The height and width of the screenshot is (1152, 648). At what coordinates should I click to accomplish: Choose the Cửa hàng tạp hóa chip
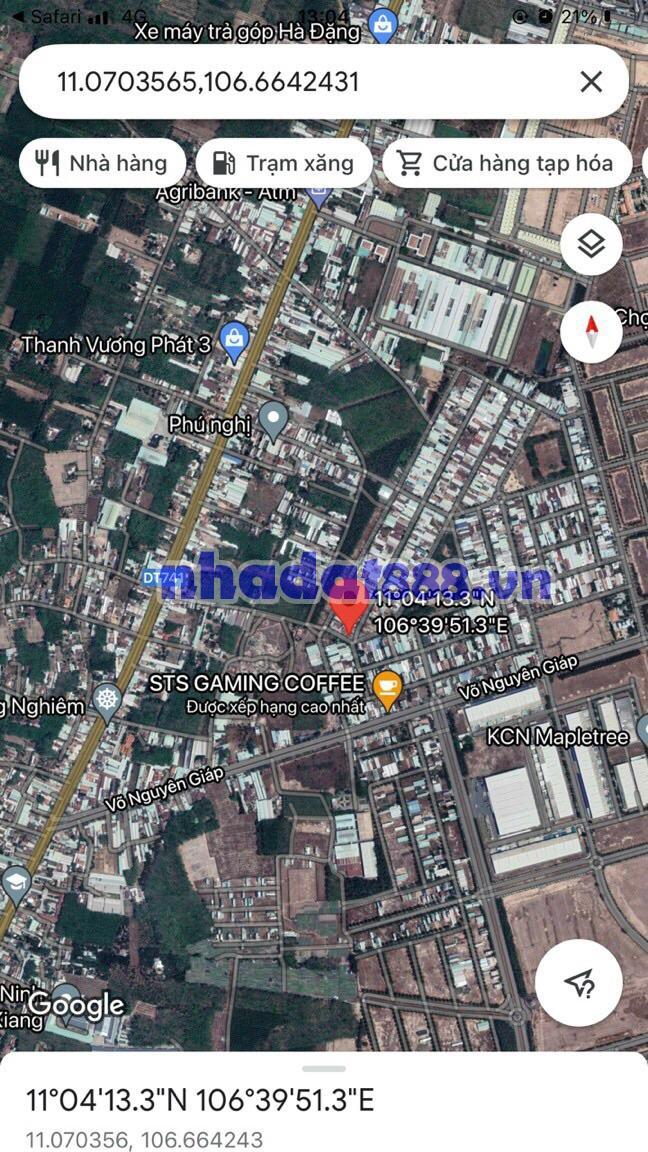(x=506, y=163)
